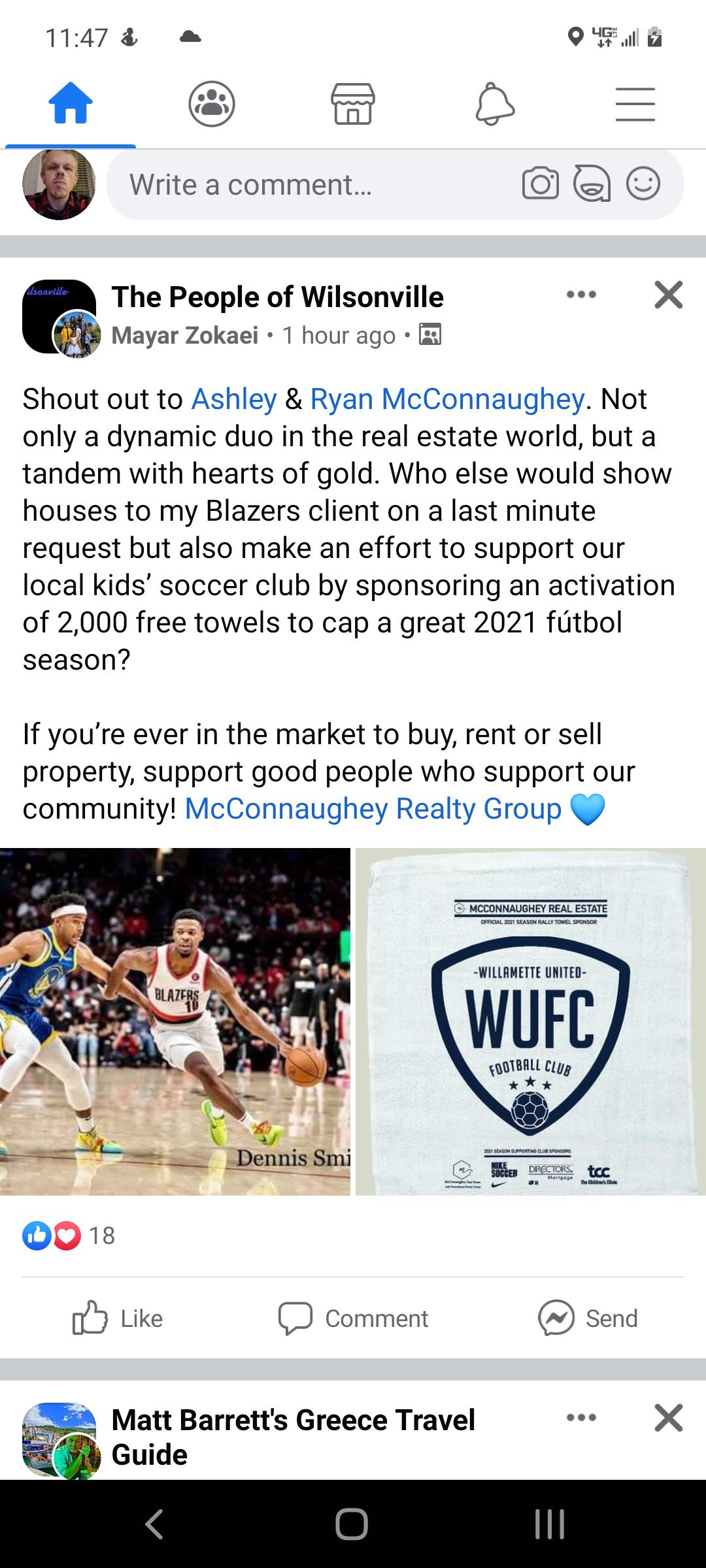
Task: Comment on the Wilsonville post
Action: click(353, 1318)
